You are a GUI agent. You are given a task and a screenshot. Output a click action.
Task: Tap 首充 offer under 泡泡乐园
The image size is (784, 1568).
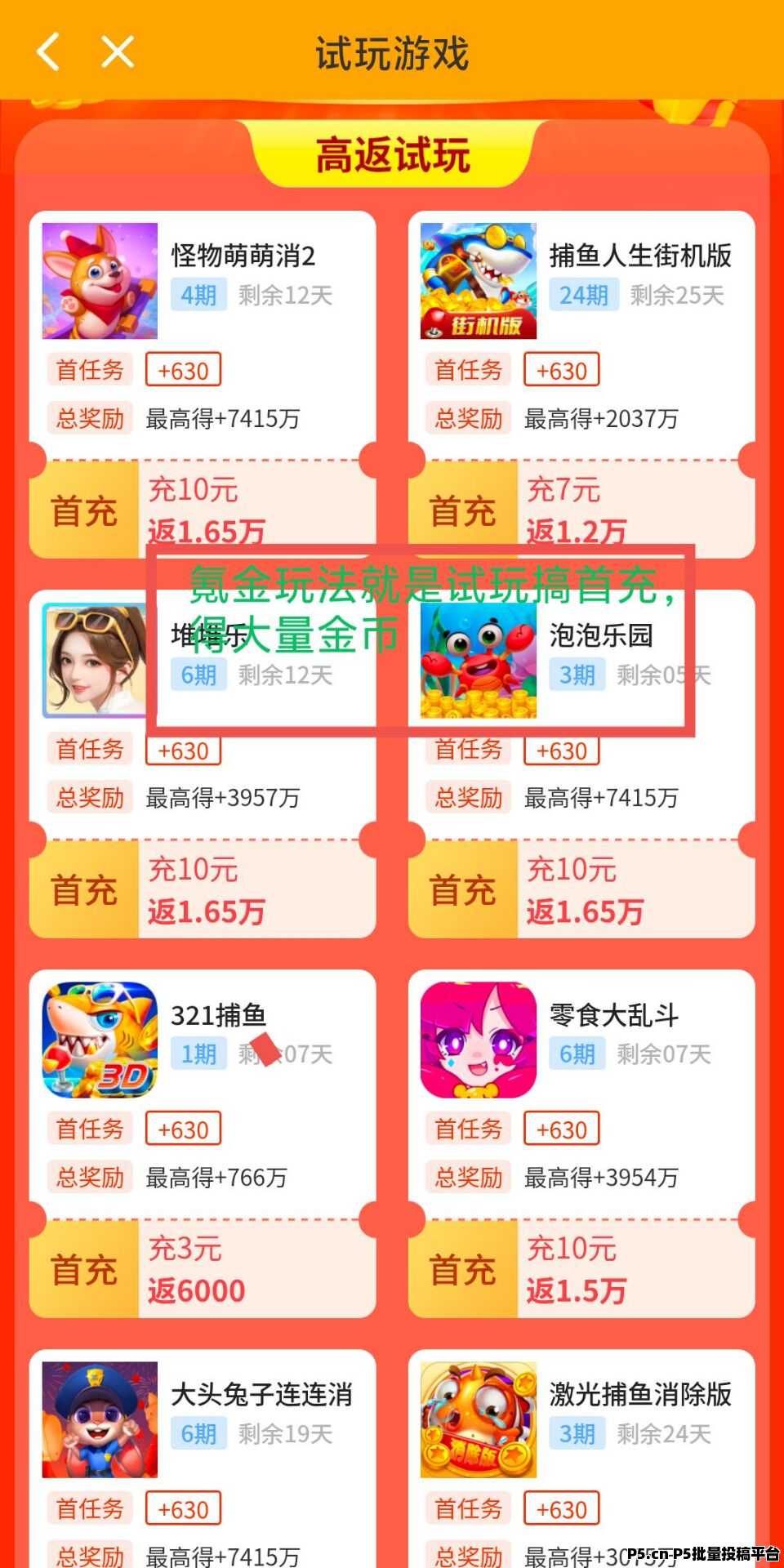[x=581, y=889]
